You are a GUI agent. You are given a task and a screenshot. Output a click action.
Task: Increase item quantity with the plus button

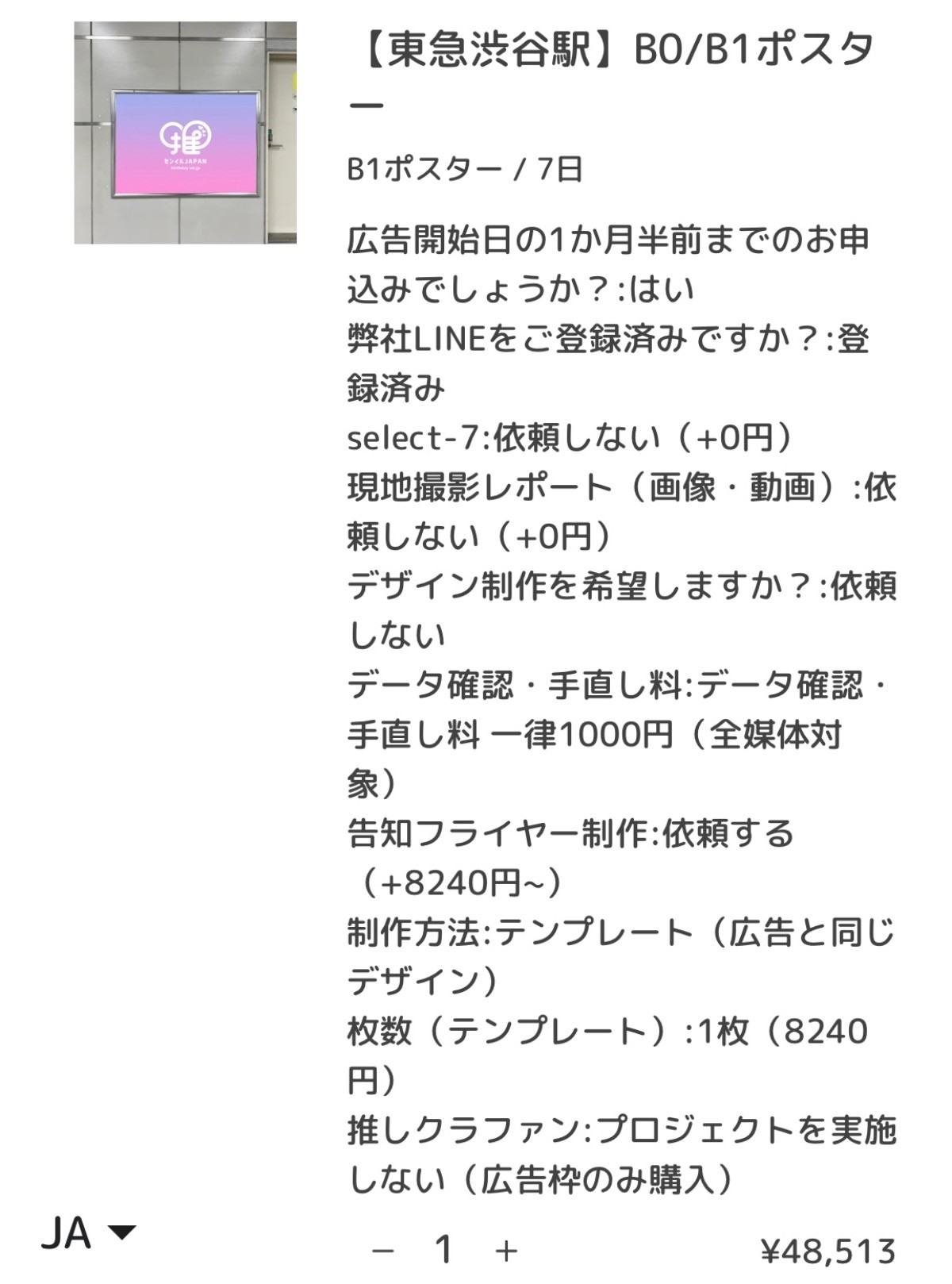tap(506, 1251)
